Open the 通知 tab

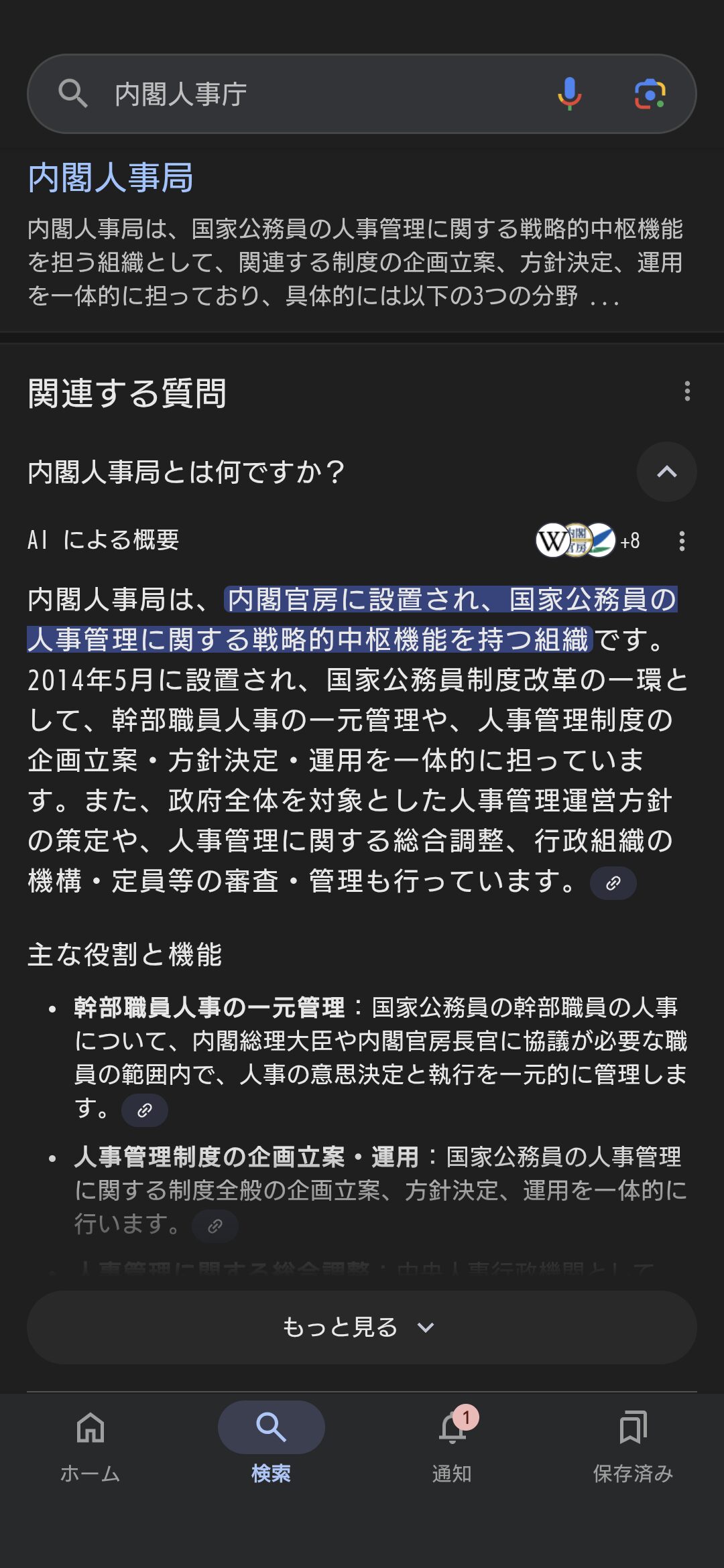[452, 1444]
